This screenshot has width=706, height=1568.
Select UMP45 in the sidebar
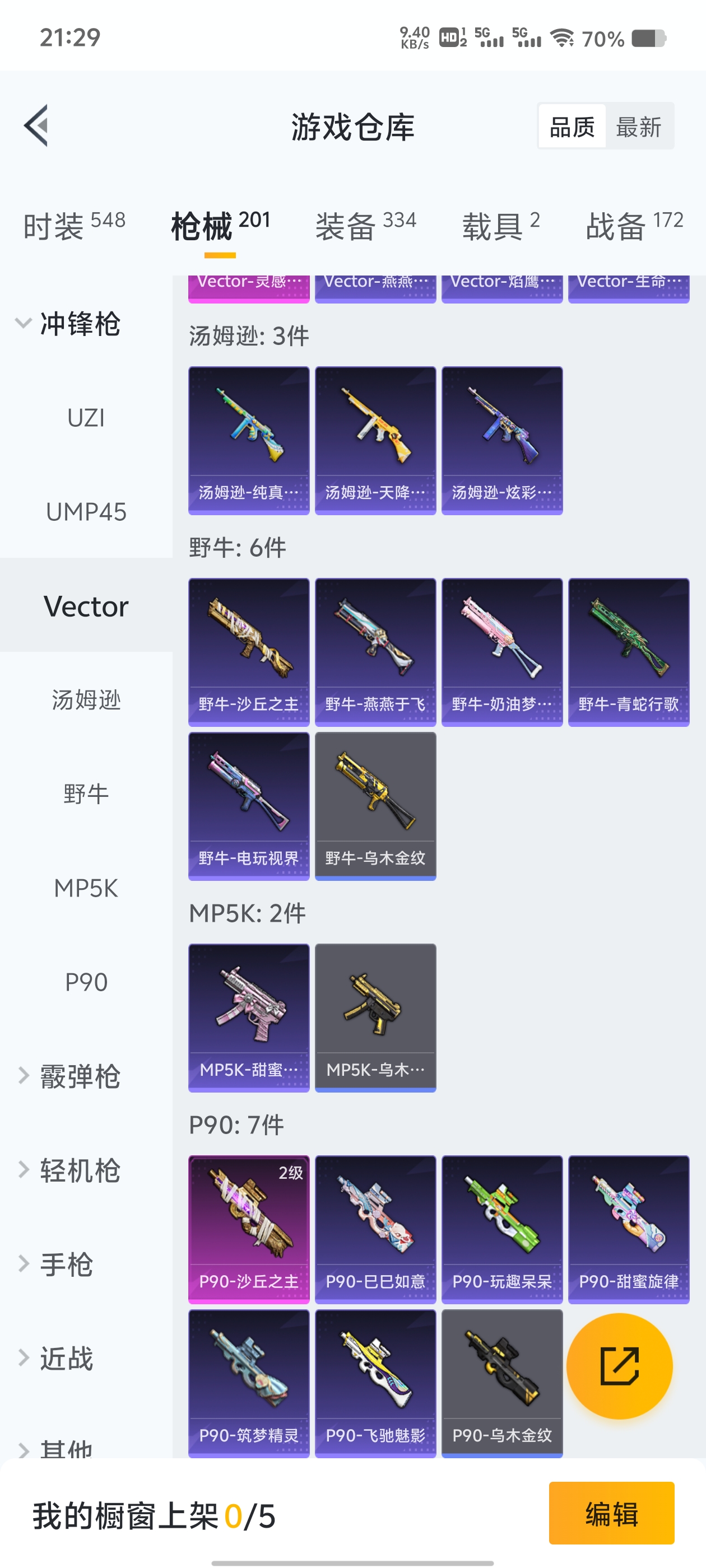pyautogui.click(x=86, y=512)
